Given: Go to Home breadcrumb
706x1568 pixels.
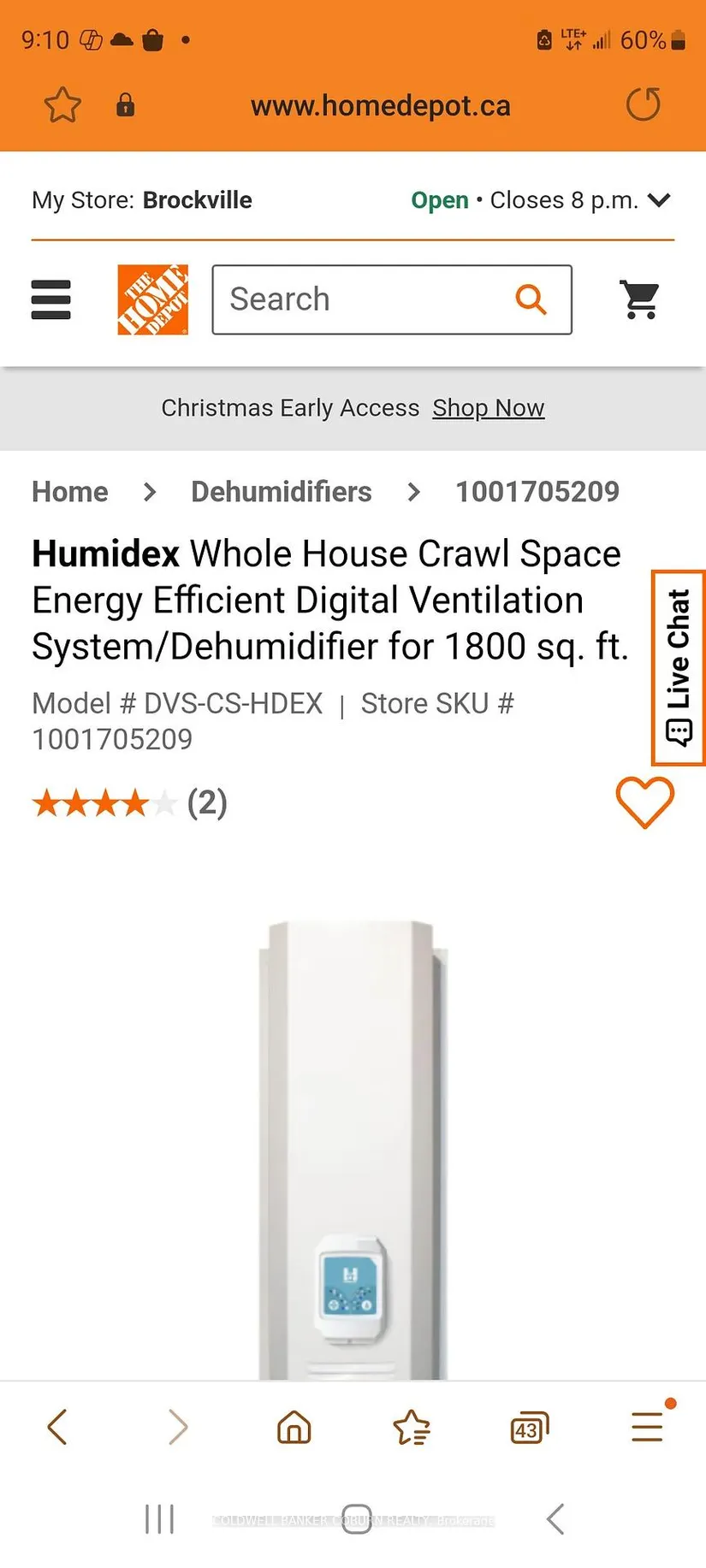Looking at the screenshot, I should pos(70,492).
